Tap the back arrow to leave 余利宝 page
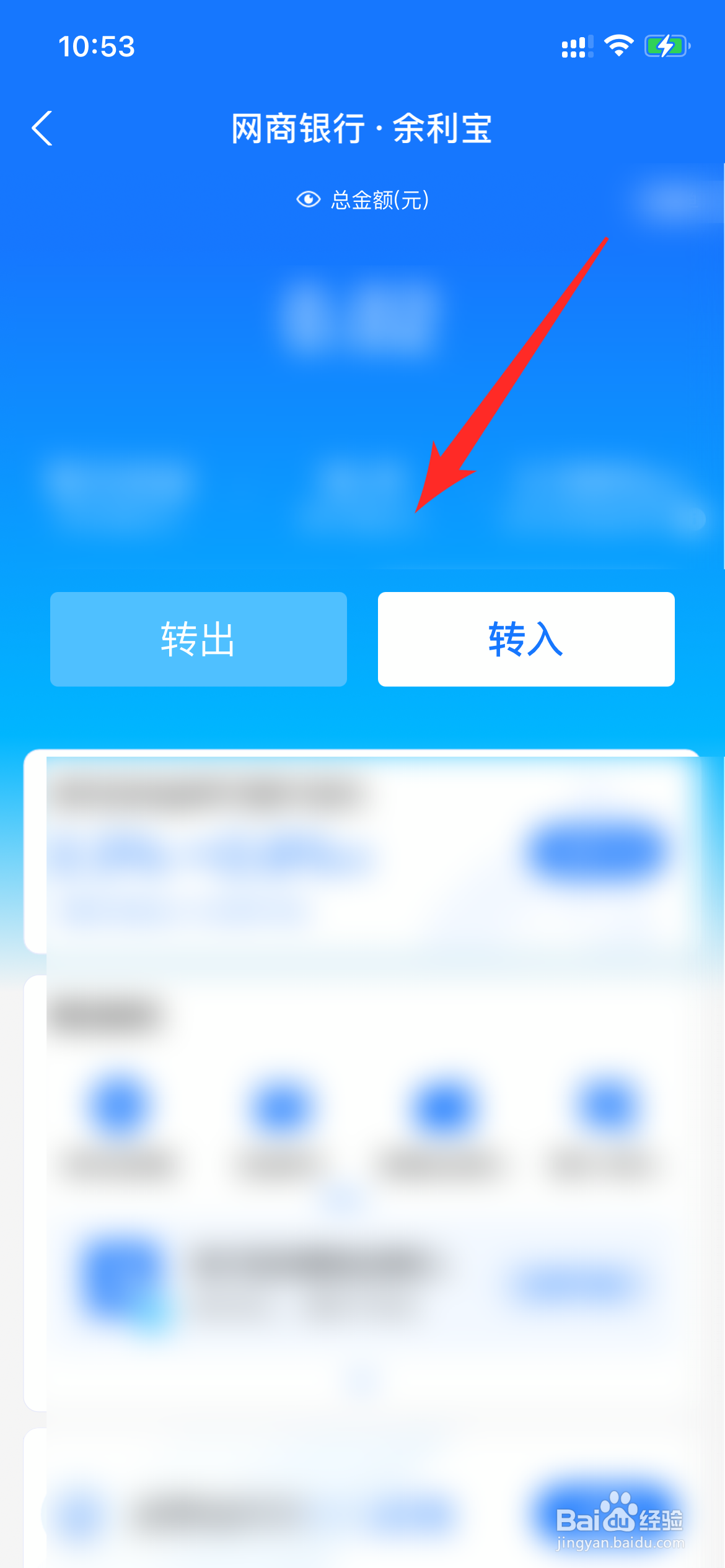The width and height of the screenshot is (725, 1568). tap(42, 128)
